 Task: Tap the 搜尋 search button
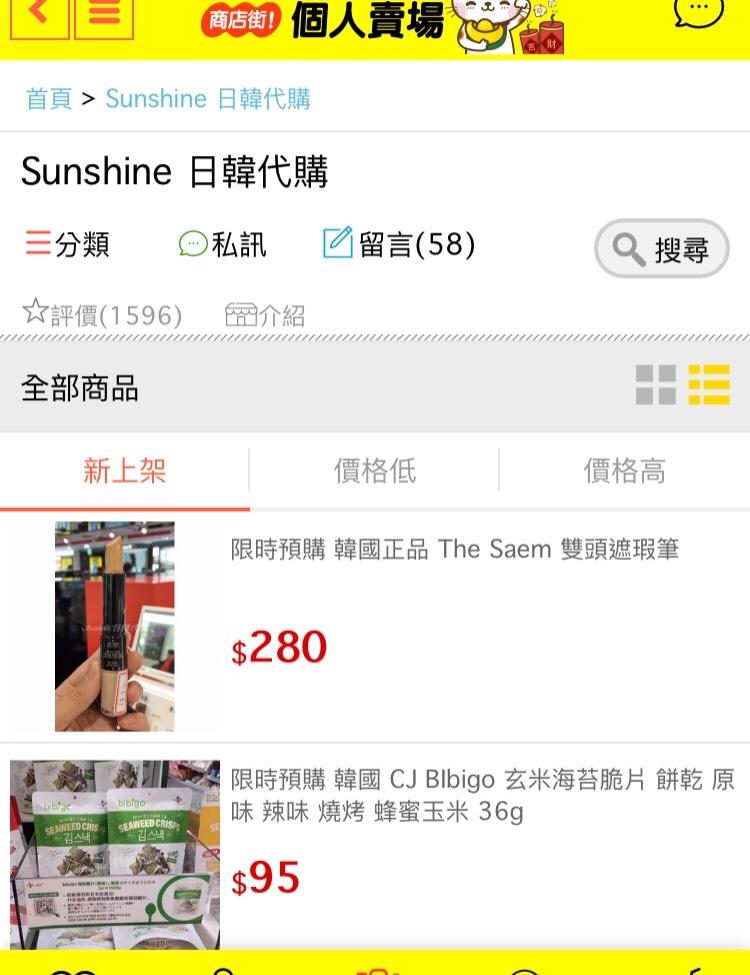(662, 248)
